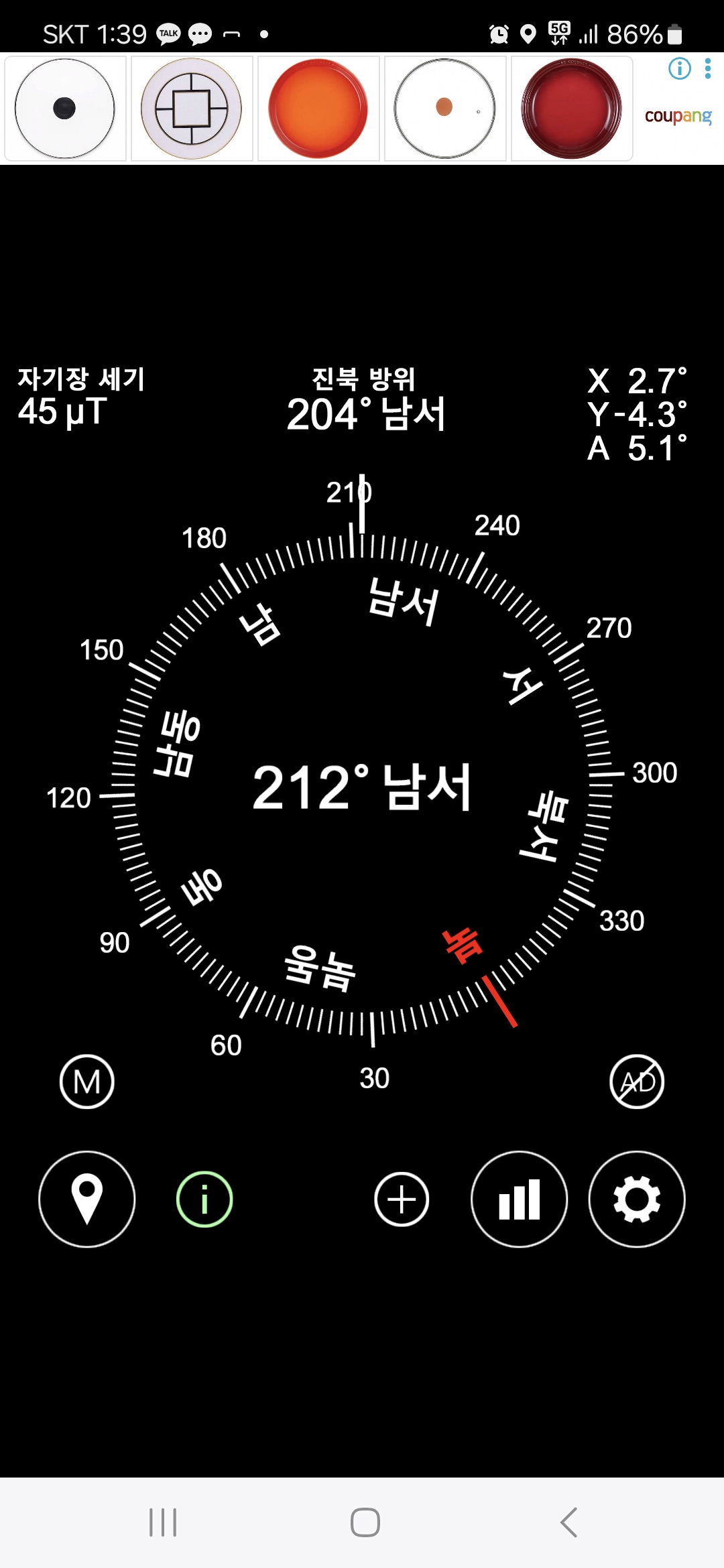Open the dark red plate ad thumbnail
Screen dimensions: 724x1568
click(x=572, y=109)
